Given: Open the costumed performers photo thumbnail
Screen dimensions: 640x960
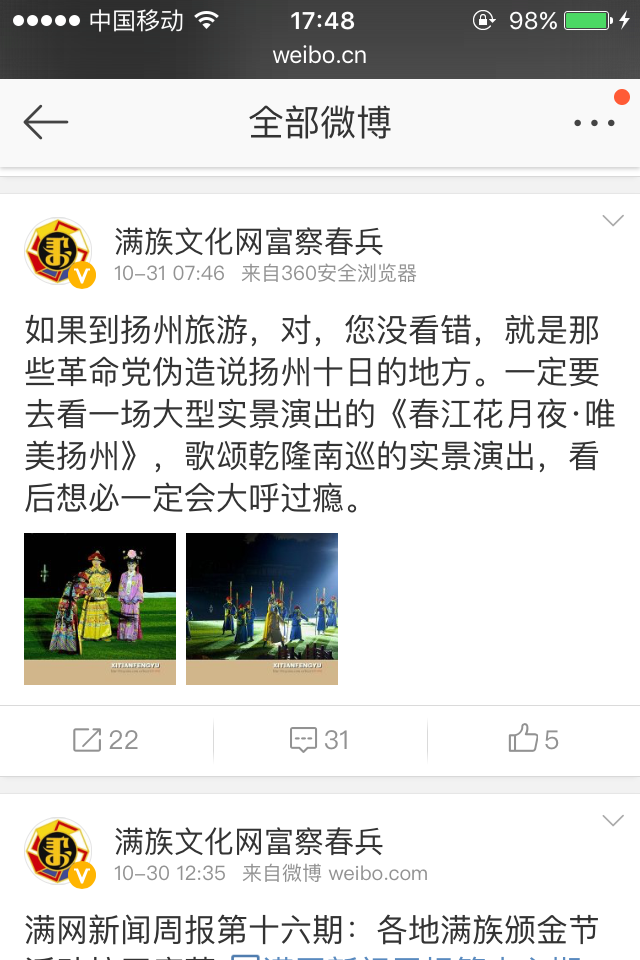Looking at the screenshot, I should pyautogui.click(x=100, y=608).
